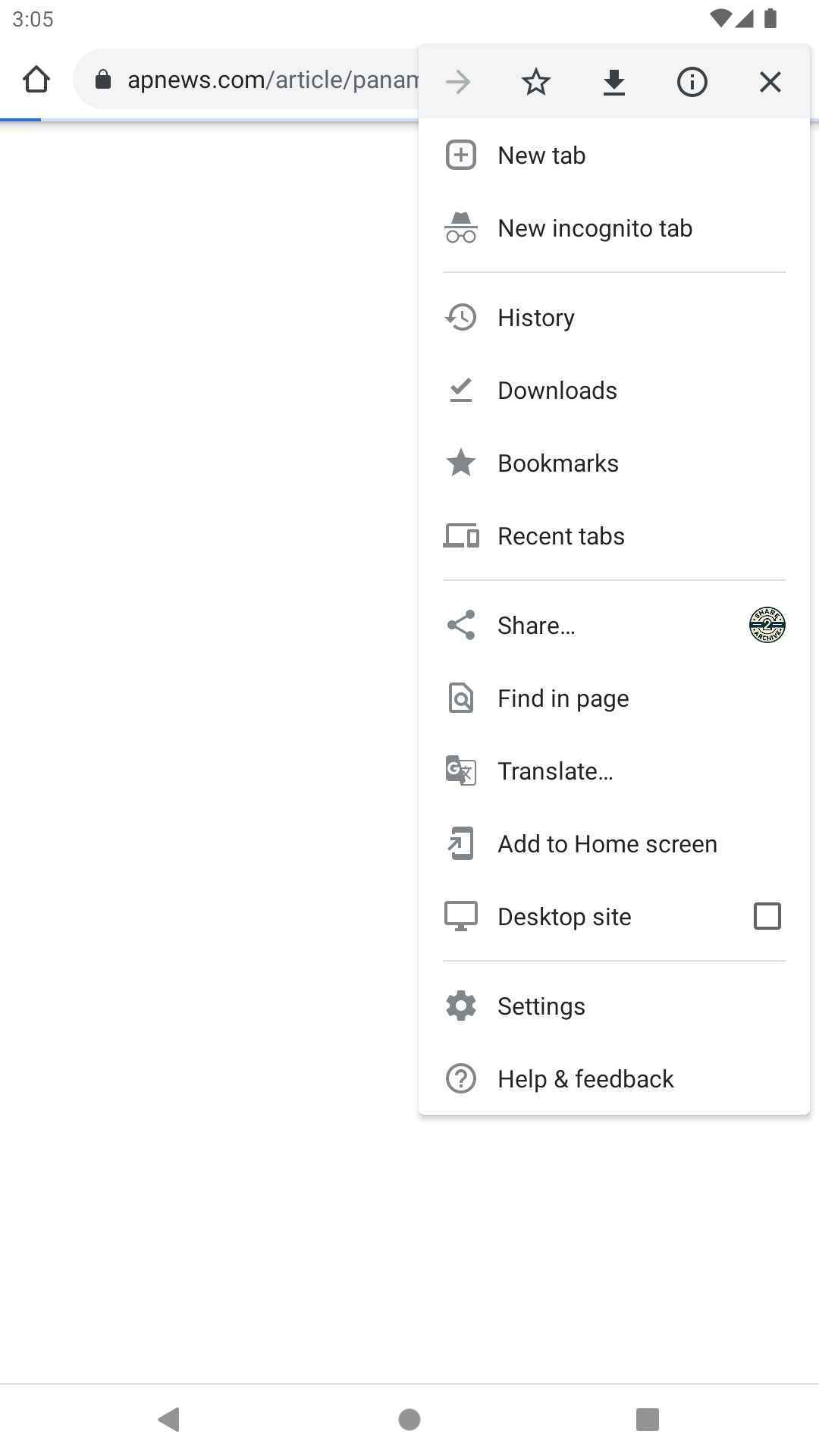This screenshot has width=819, height=1456.
Task: View site security via the padlock icon
Action: point(102,79)
